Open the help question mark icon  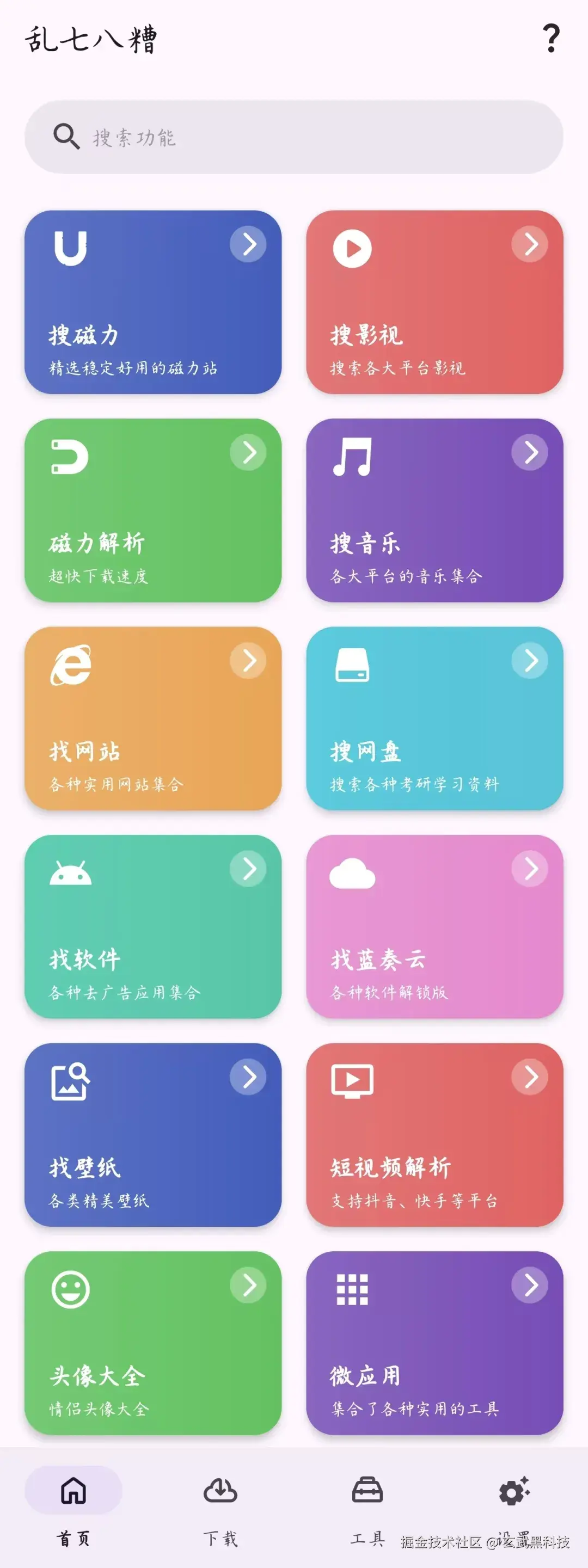[551, 39]
